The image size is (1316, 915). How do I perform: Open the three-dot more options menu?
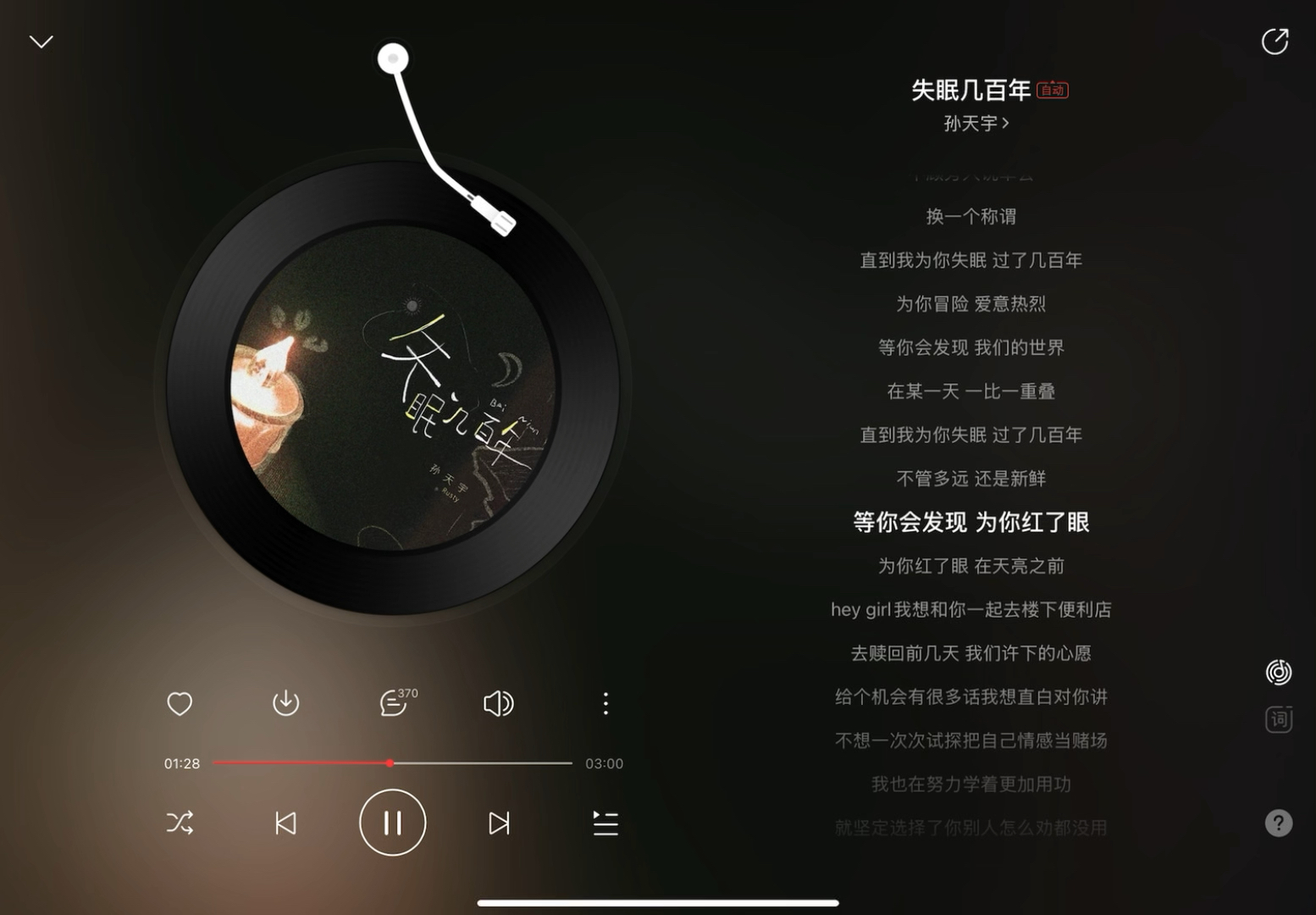click(605, 703)
